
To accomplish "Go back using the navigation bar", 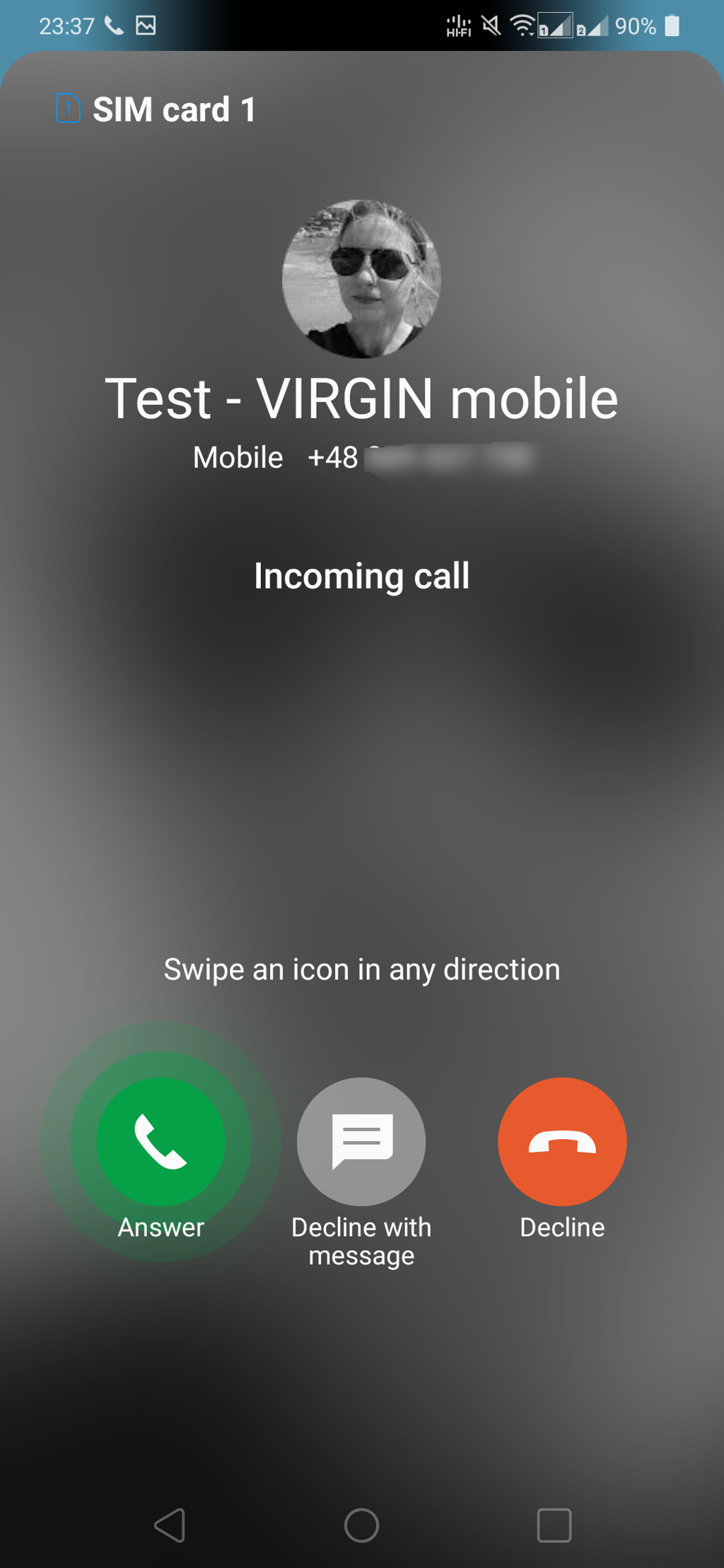I will tap(170, 1525).
